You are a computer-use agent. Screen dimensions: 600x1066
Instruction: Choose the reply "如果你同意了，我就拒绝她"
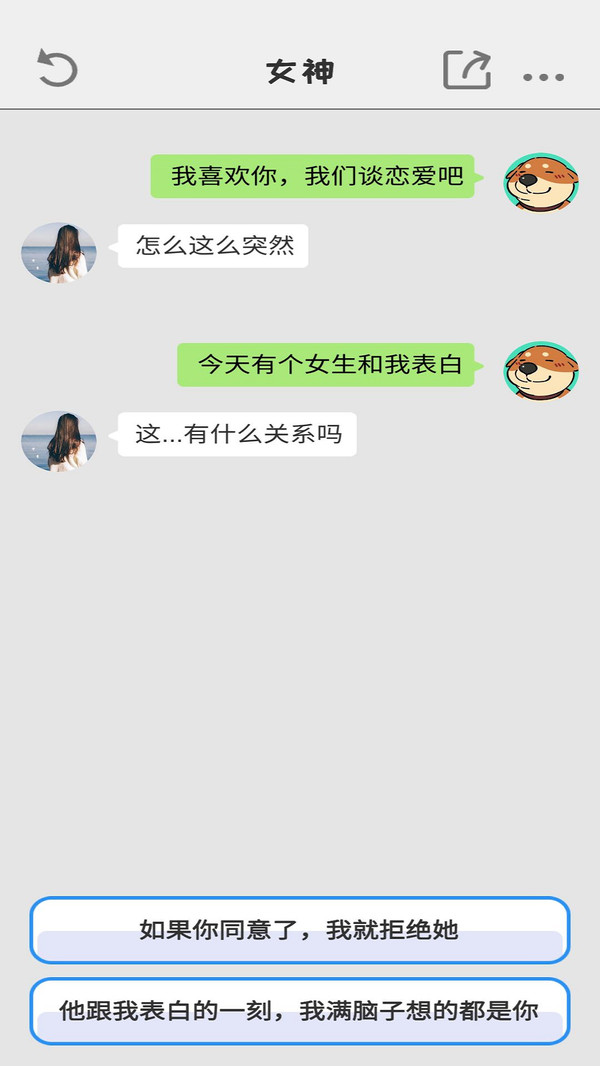[299, 930]
